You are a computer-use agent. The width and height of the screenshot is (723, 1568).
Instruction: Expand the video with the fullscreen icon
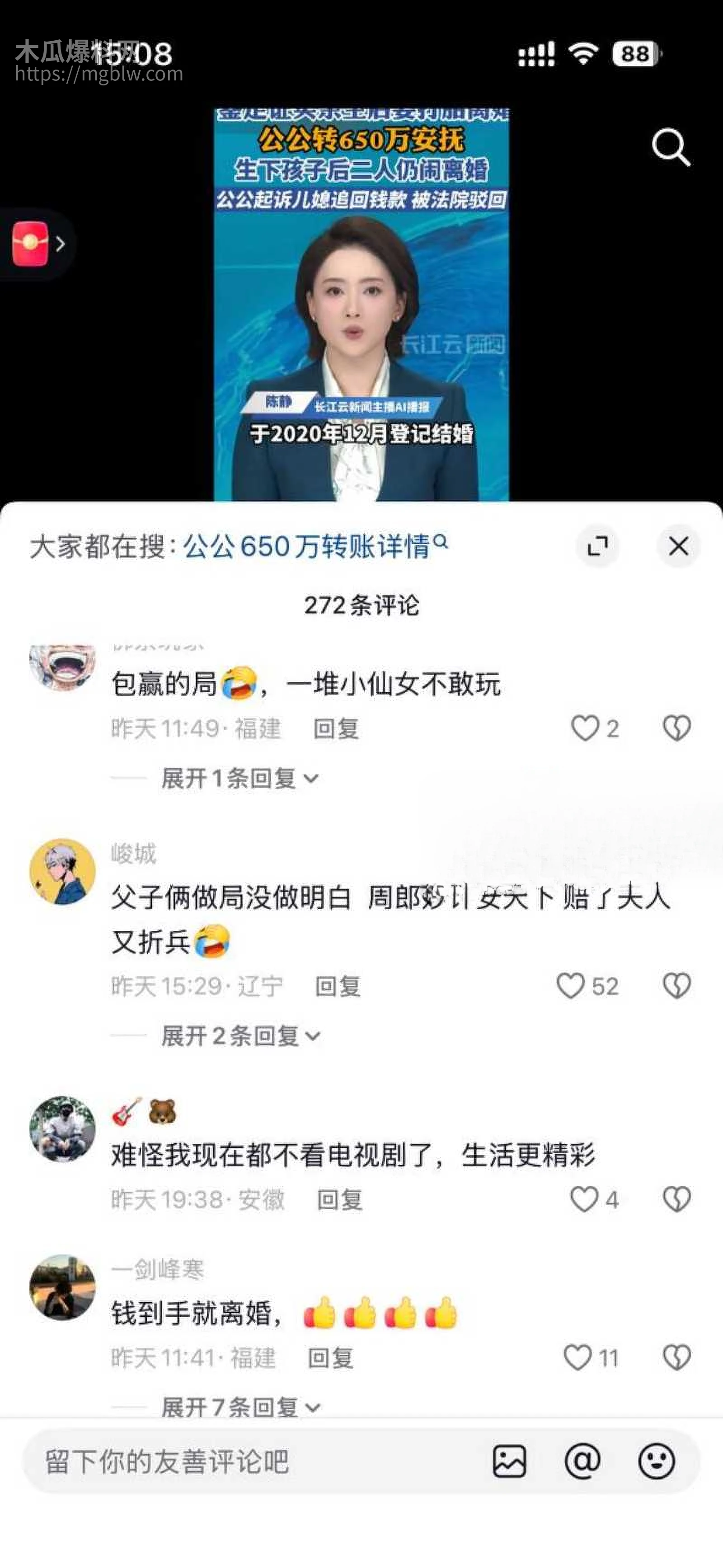click(x=597, y=546)
